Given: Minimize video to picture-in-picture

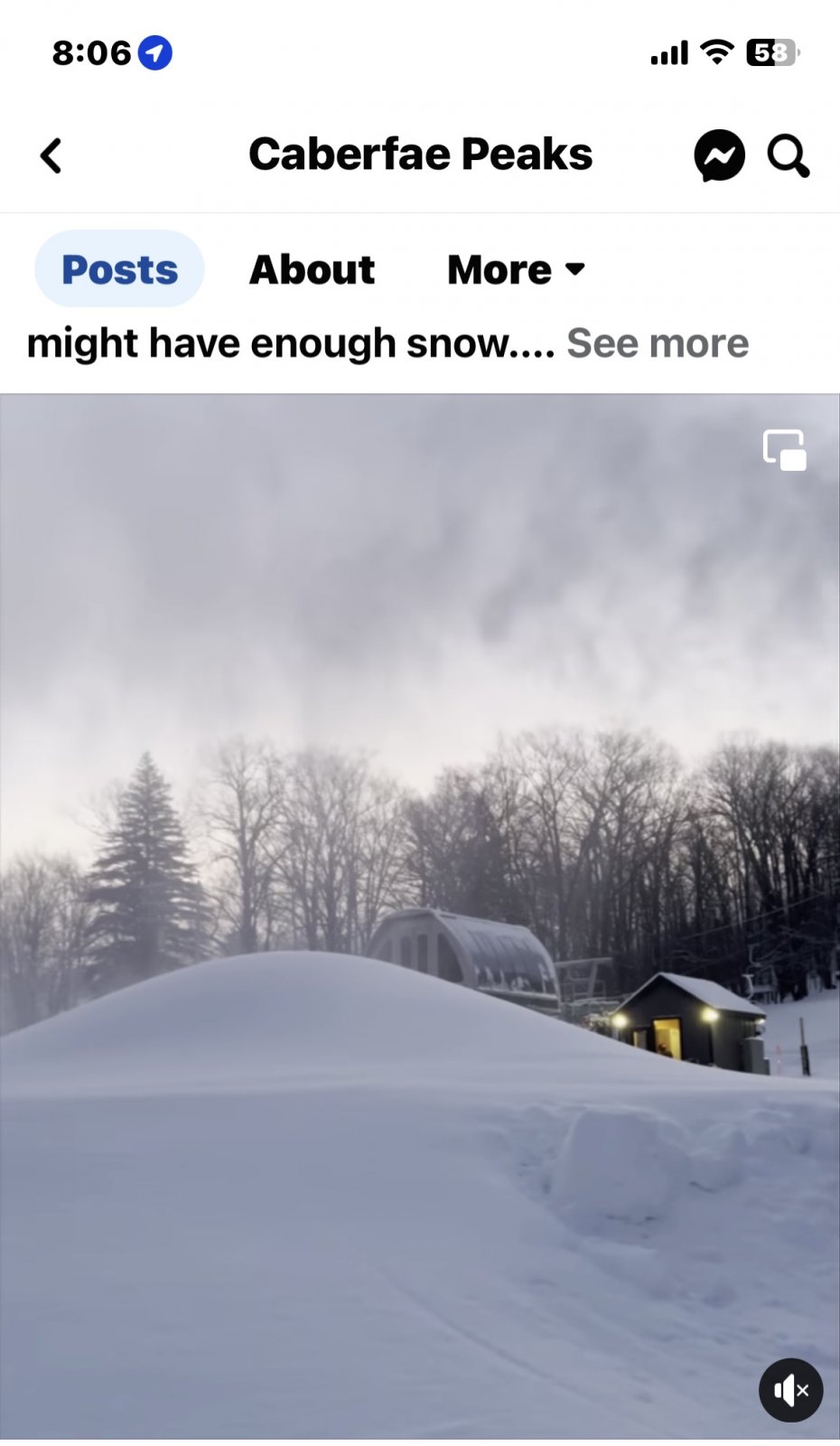Looking at the screenshot, I should pos(784,450).
